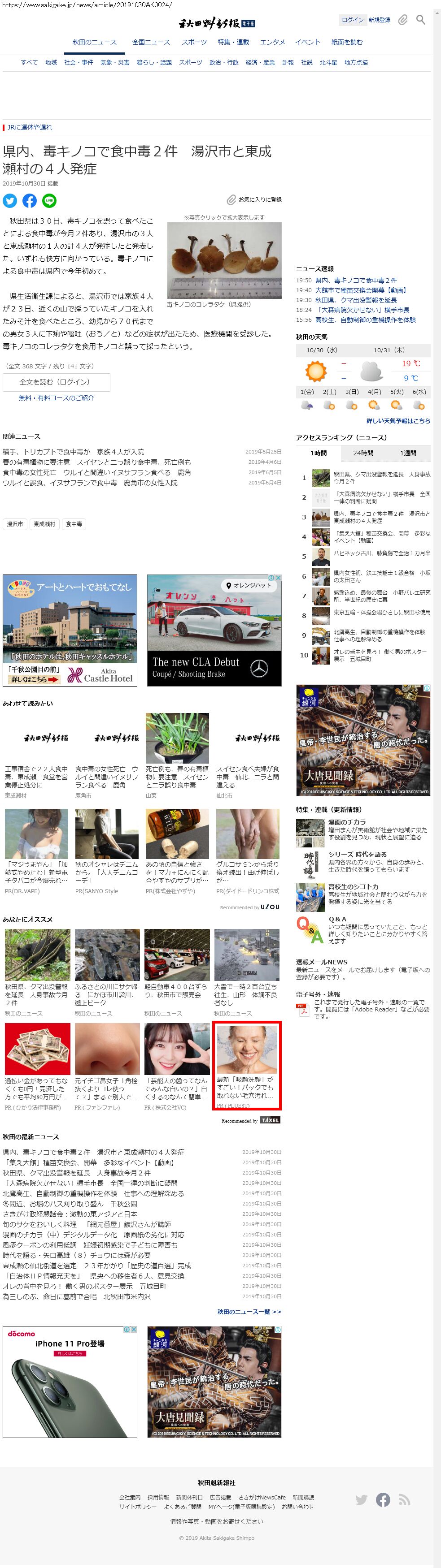The height and width of the screenshot is (1568, 441).
Task: Open 無料・有料コースのご紹介 link
Action: pyautogui.click(x=56, y=397)
